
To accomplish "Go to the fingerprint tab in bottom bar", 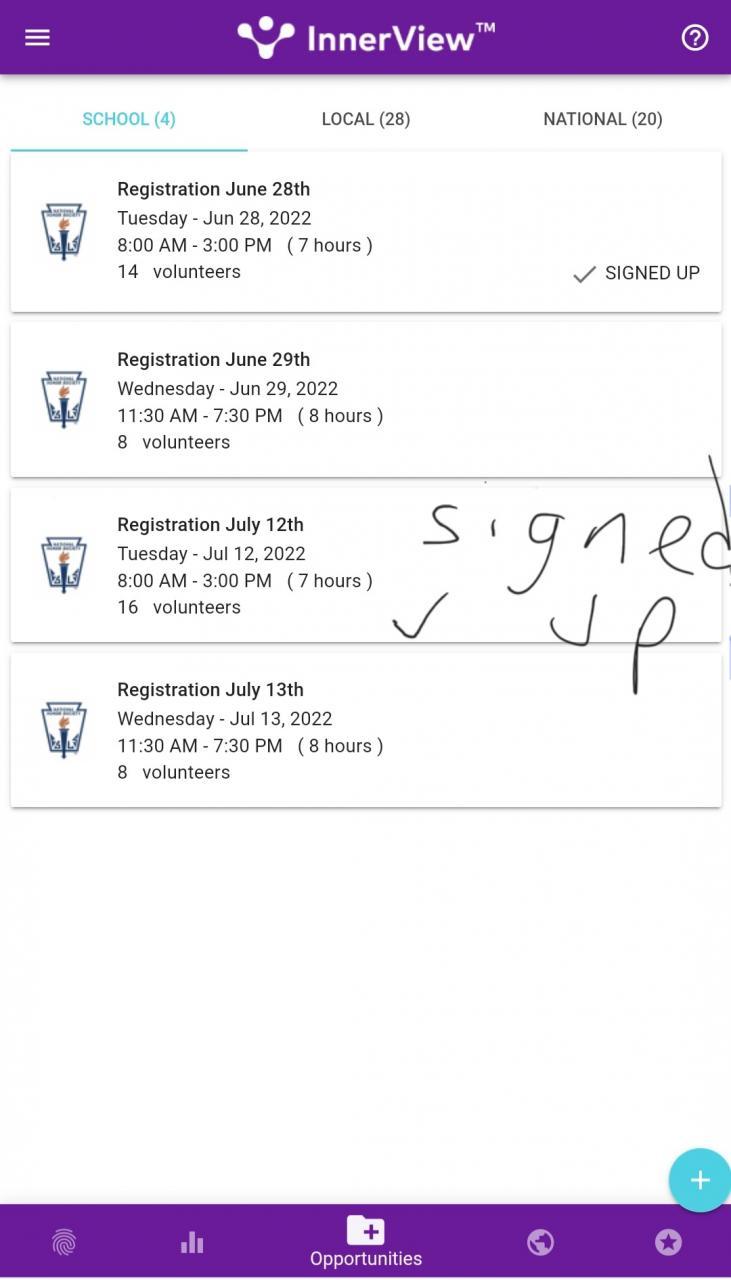I will tap(64, 1242).
